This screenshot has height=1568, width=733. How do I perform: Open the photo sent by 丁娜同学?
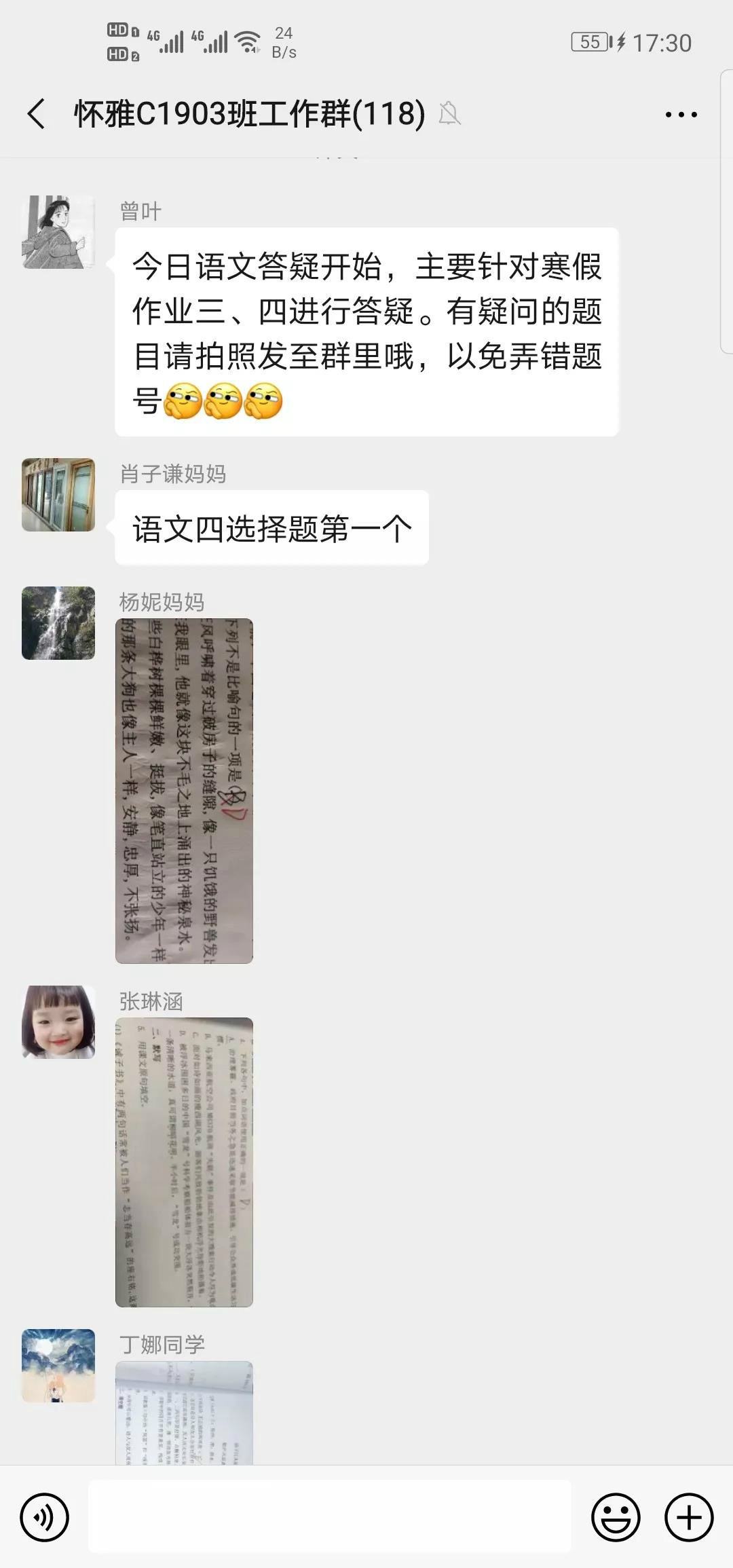pyautogui.click(x=184, y=1412)
